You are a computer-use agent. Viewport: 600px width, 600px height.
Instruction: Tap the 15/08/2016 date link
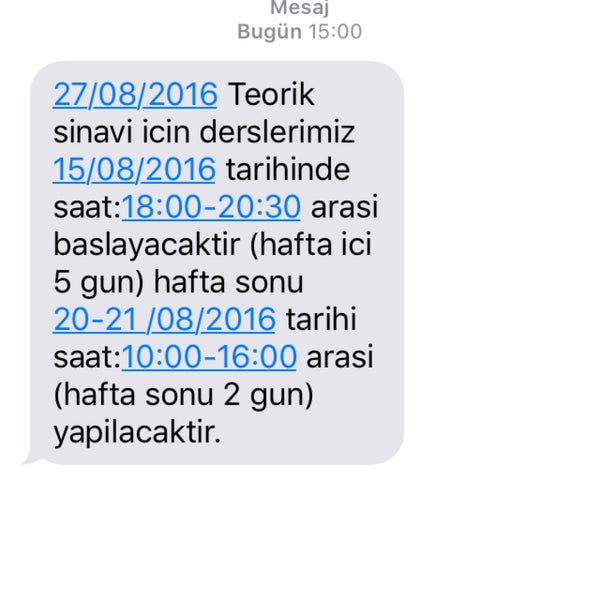click(134, 170)
